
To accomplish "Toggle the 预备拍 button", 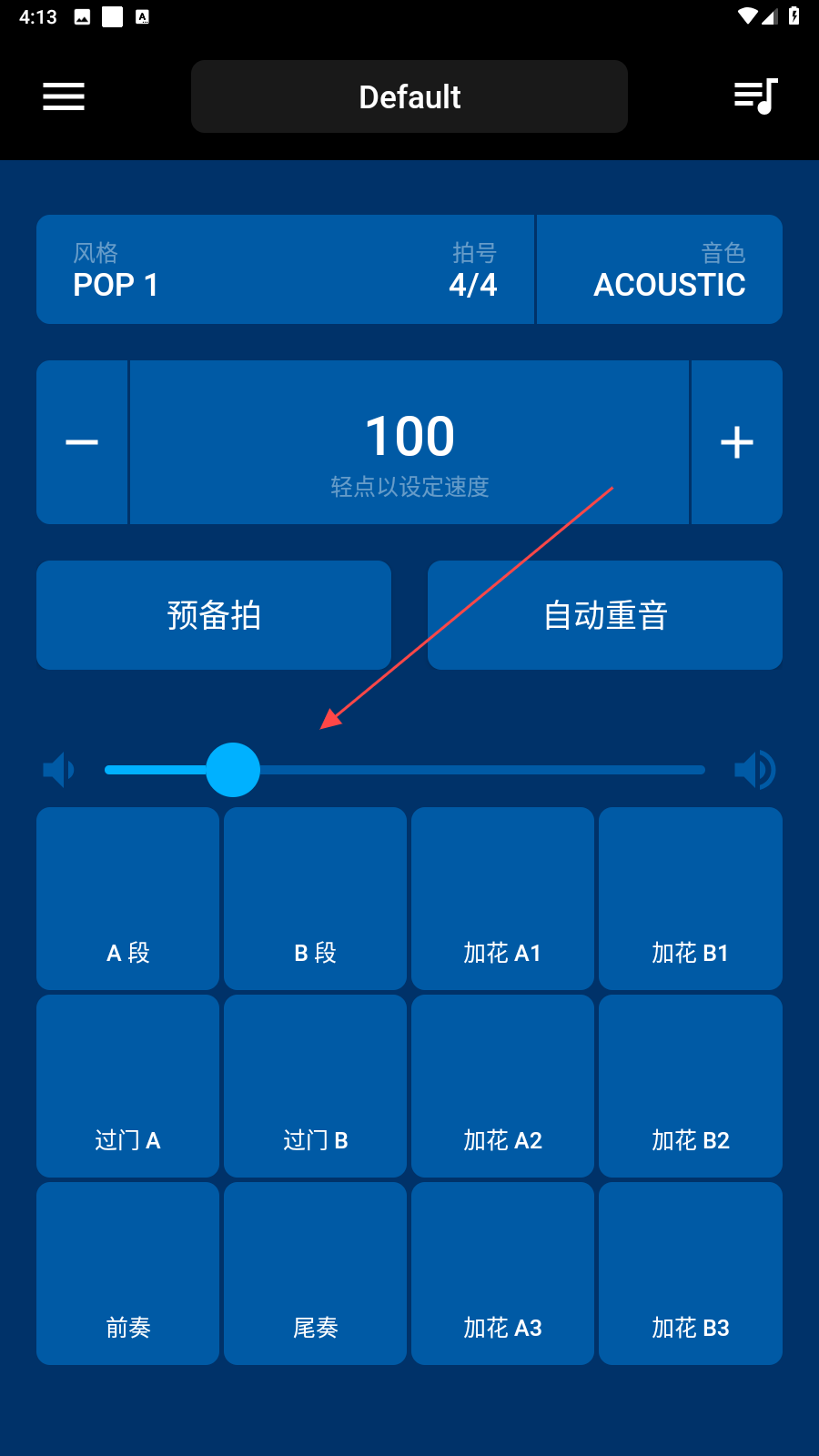I will pos(214,615).
